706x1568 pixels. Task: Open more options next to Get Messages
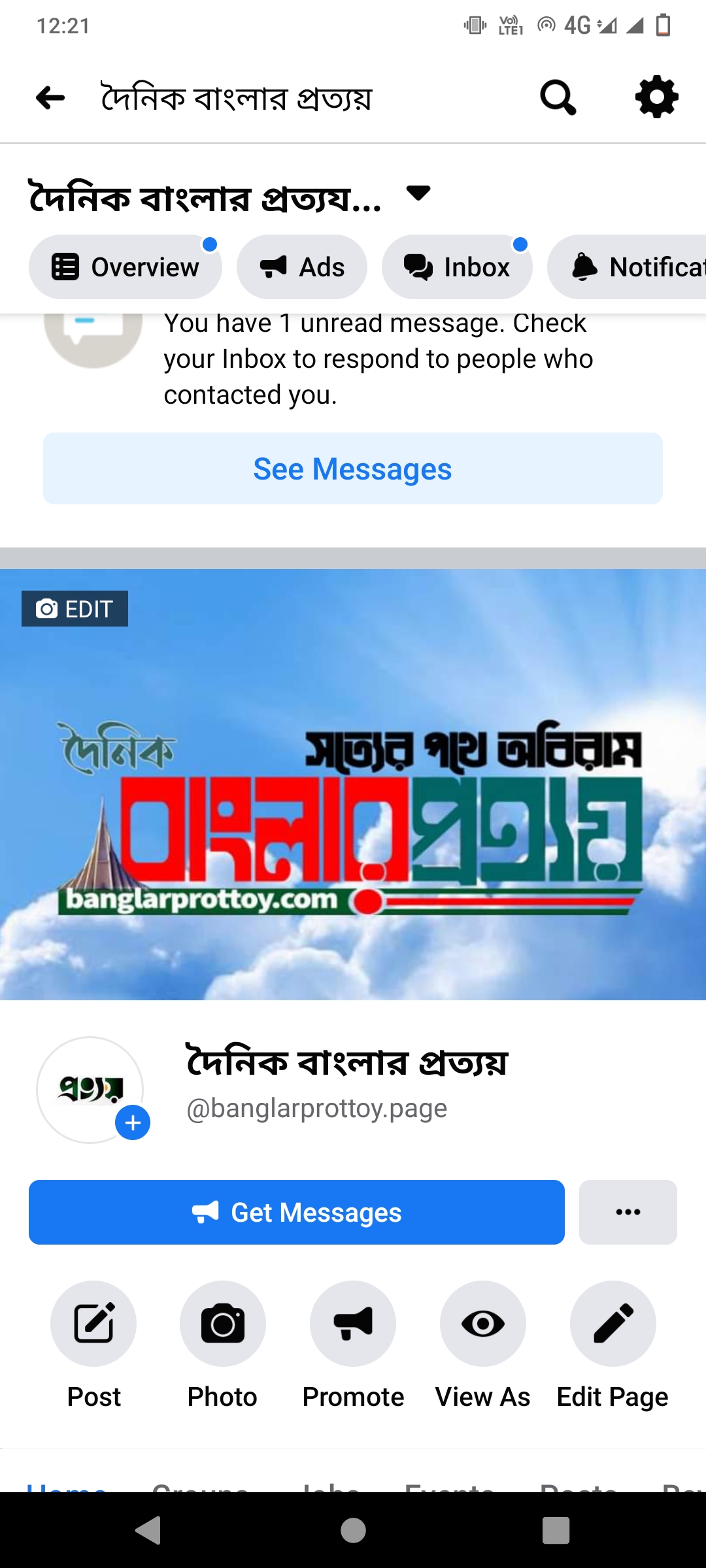point(628,1213)
